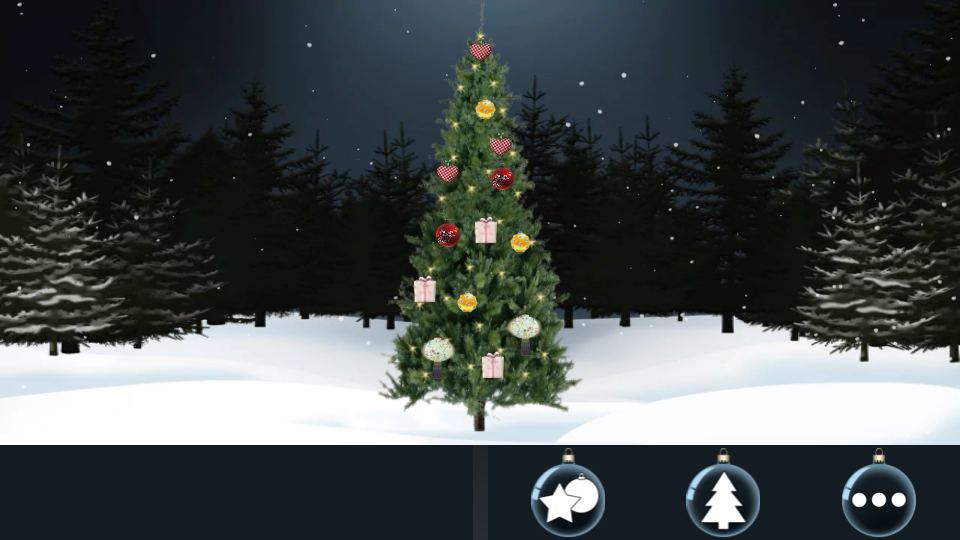Open the Christmas tree selection bauble
960x540 pixels.
723,499
